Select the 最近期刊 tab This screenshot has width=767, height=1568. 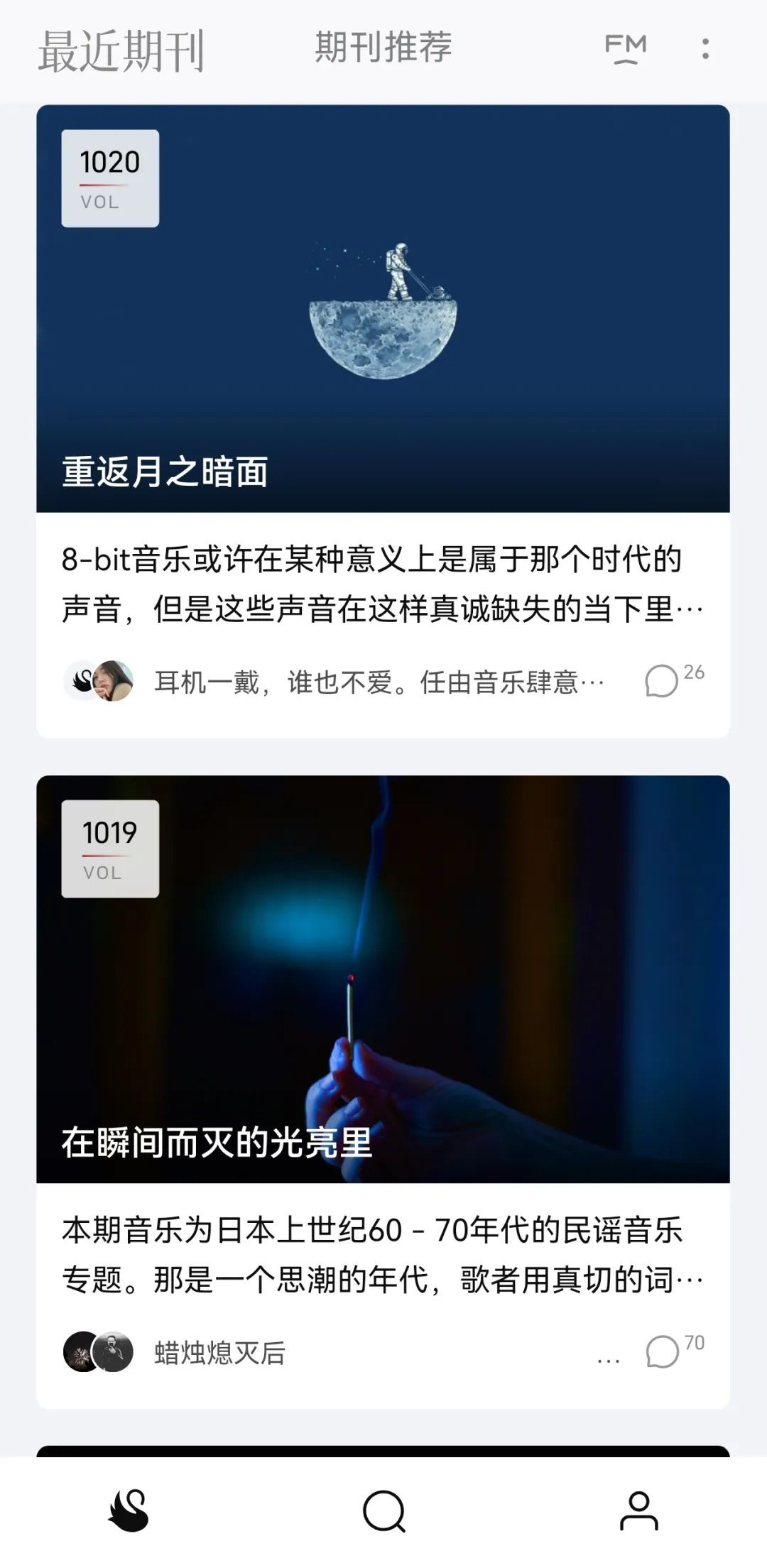click(x=121, y=51)
